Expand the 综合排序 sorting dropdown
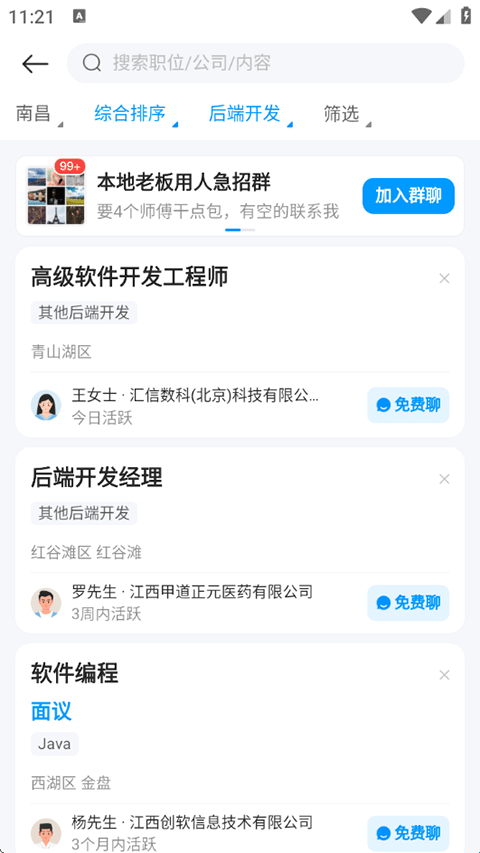 click(x=136, y=114)
